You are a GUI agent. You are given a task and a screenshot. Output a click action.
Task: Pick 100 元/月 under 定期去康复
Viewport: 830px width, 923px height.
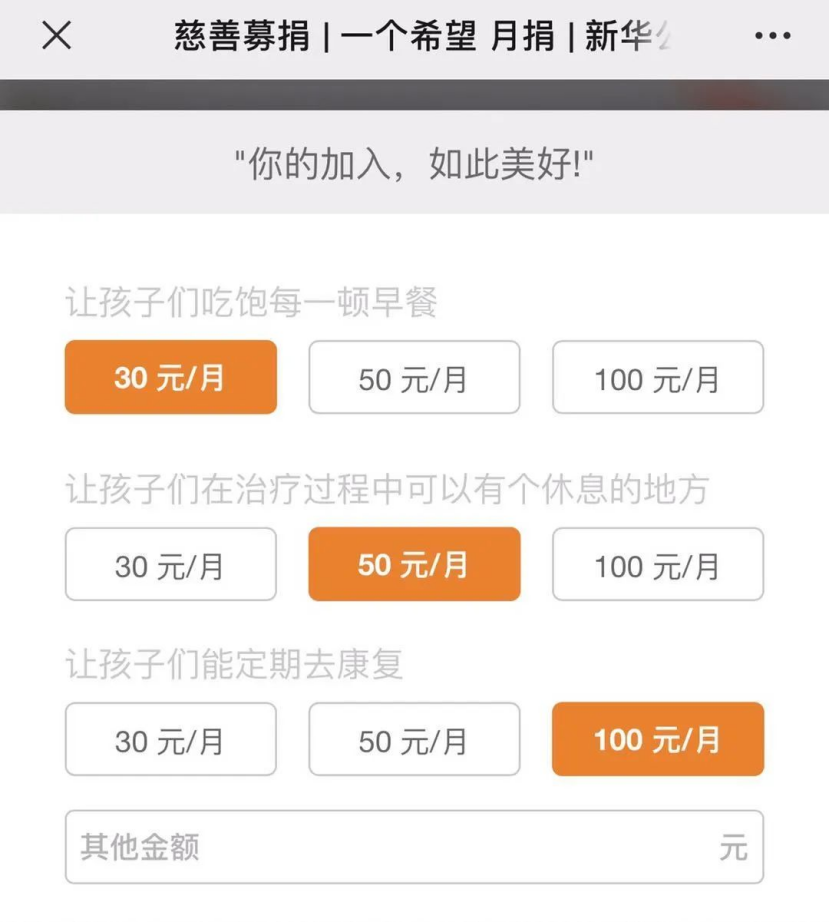(x=658, y=740)
